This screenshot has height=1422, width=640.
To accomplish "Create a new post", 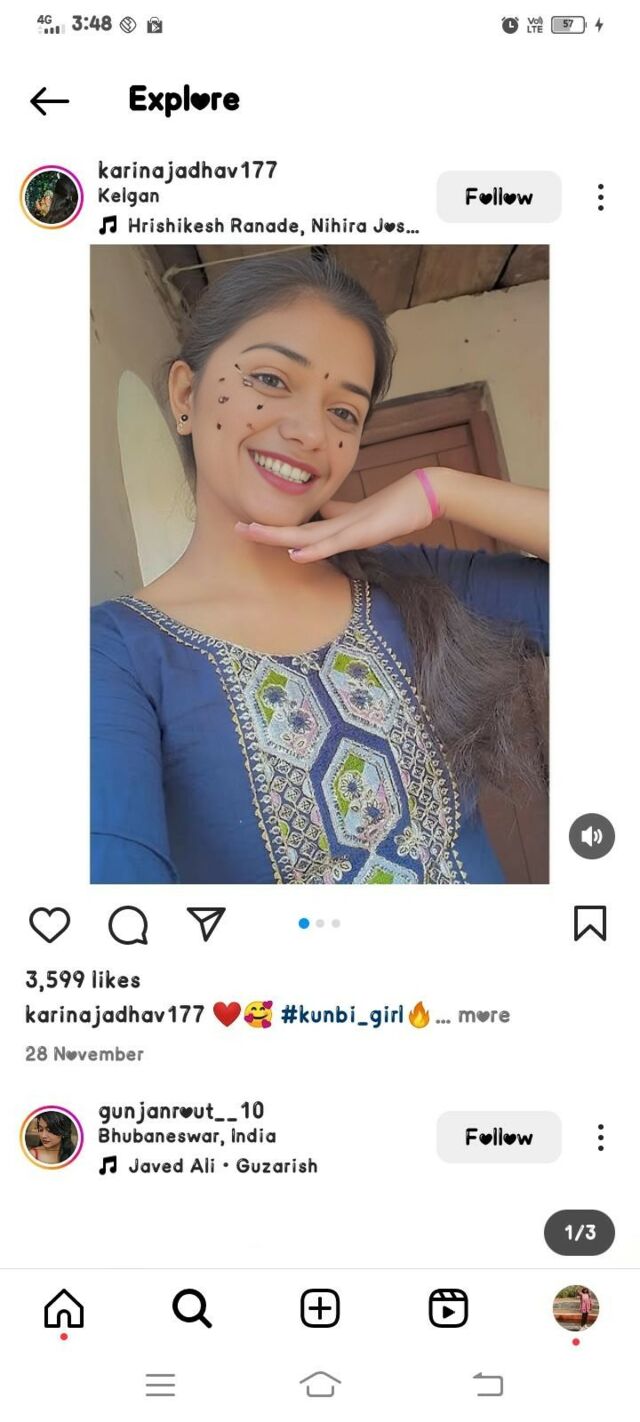I will coord(320,1308).
